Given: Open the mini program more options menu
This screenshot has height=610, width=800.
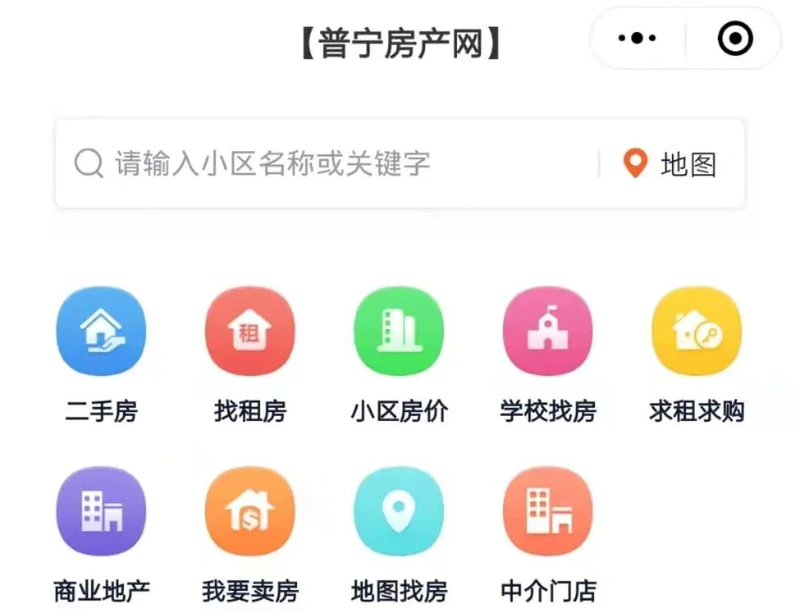Looking at the screenshot, I should point(637,39).
